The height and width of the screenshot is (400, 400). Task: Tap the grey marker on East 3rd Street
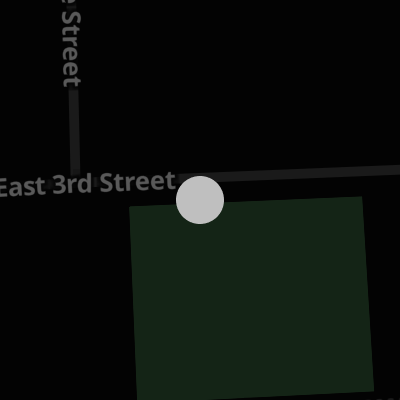pyautogui.click(x=200, y=200)
